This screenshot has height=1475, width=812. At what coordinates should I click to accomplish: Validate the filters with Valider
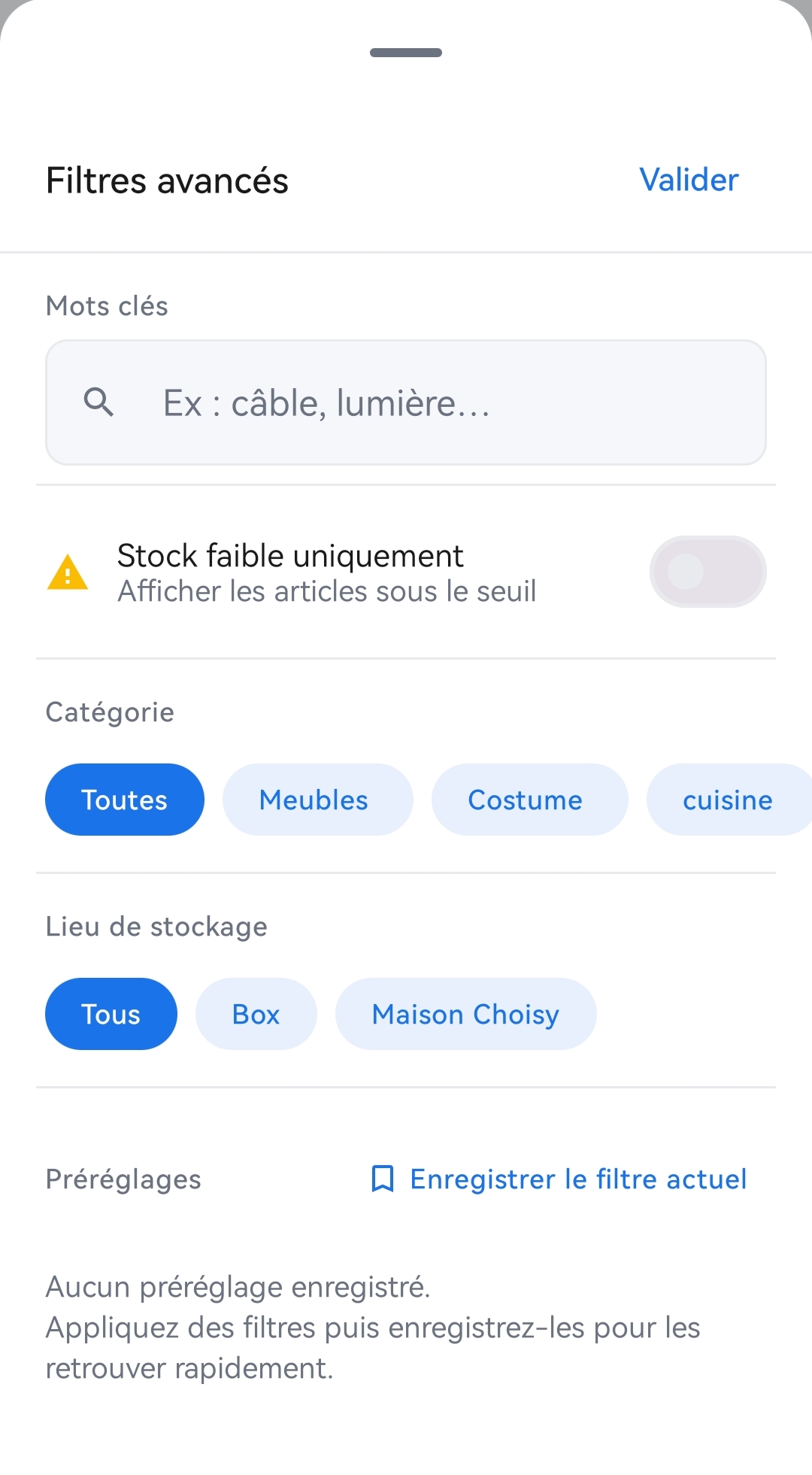[x=688, y=179]
